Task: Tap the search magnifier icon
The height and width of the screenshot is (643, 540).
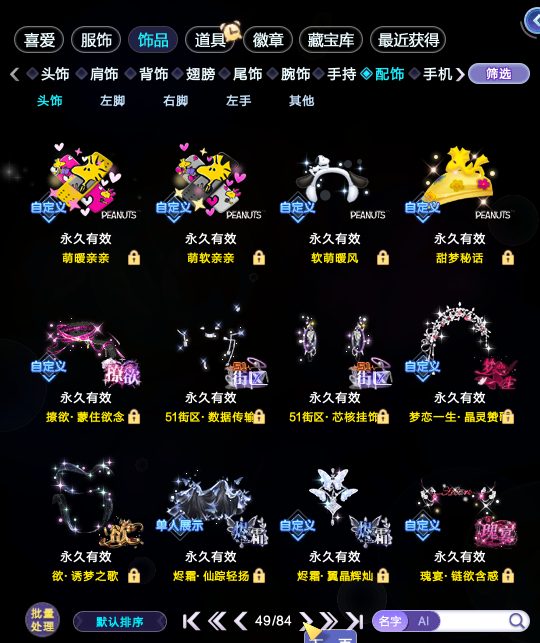Action: click(x=517, y=621)
